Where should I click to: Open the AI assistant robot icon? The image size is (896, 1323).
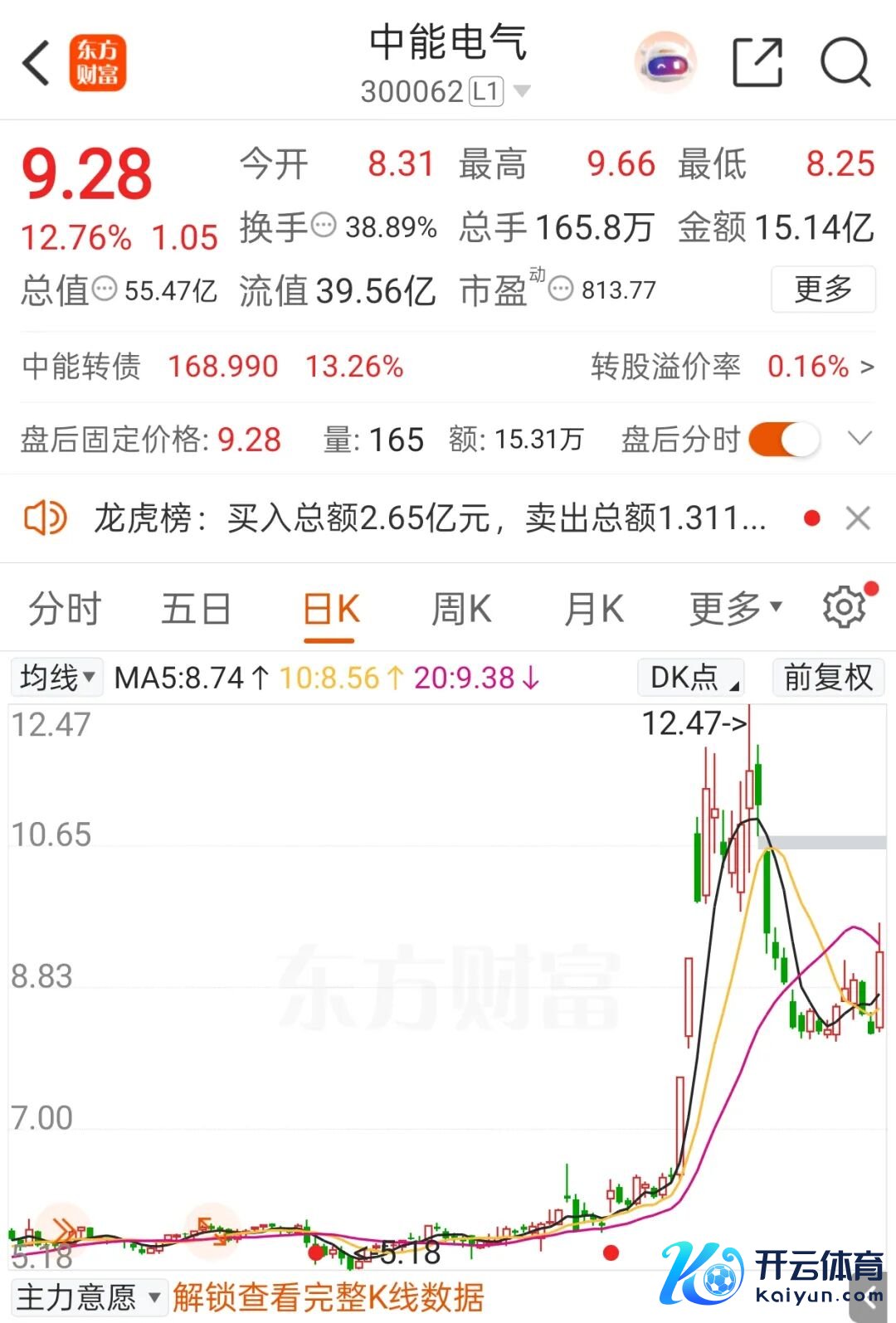coord(665,62)
